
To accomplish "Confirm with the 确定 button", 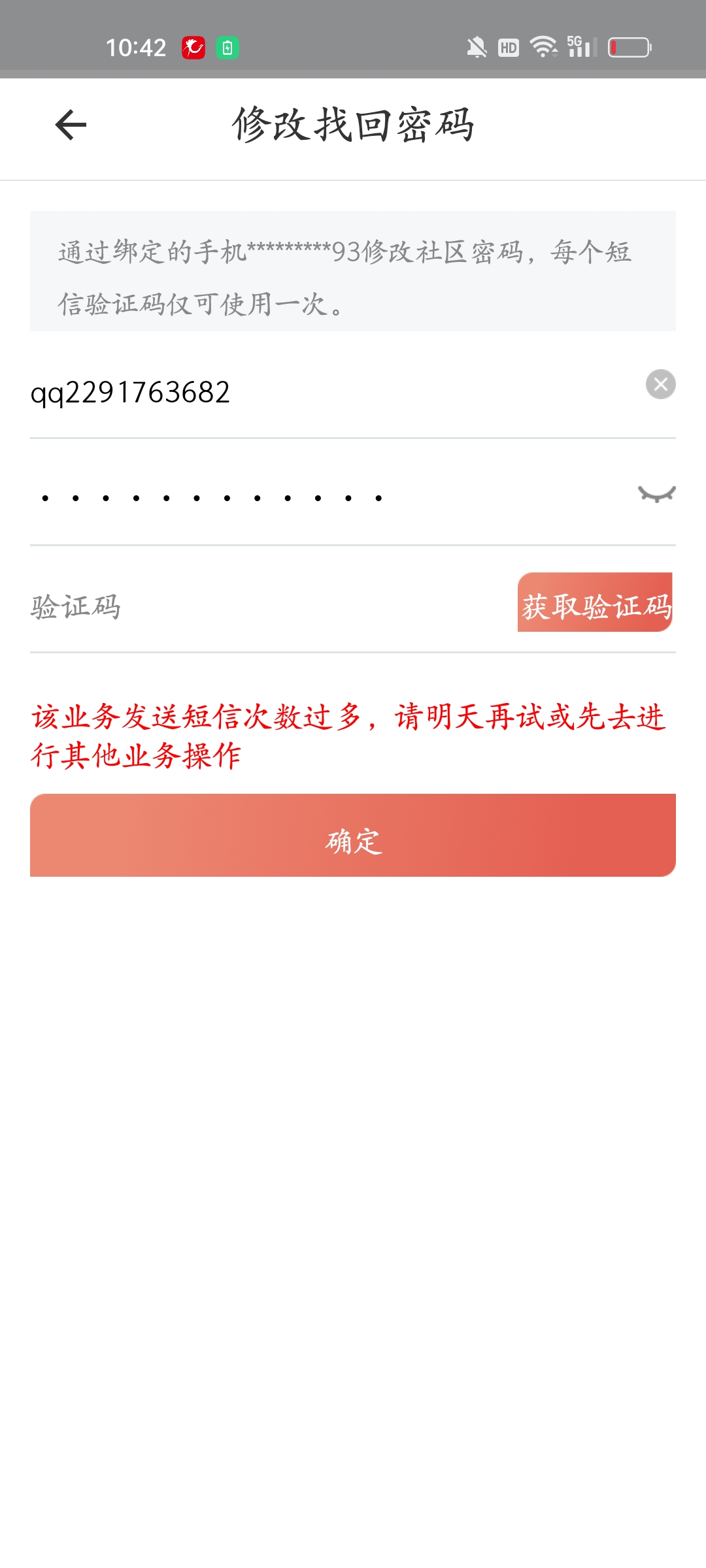I will (x=353, y=836).
